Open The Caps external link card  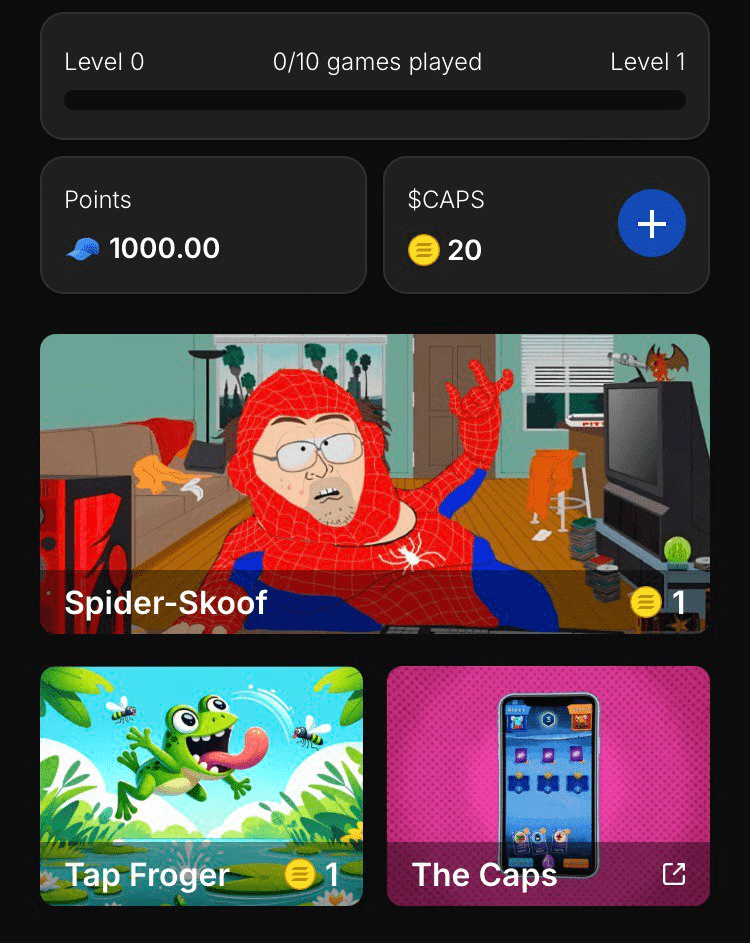click(x=548, y=785)
